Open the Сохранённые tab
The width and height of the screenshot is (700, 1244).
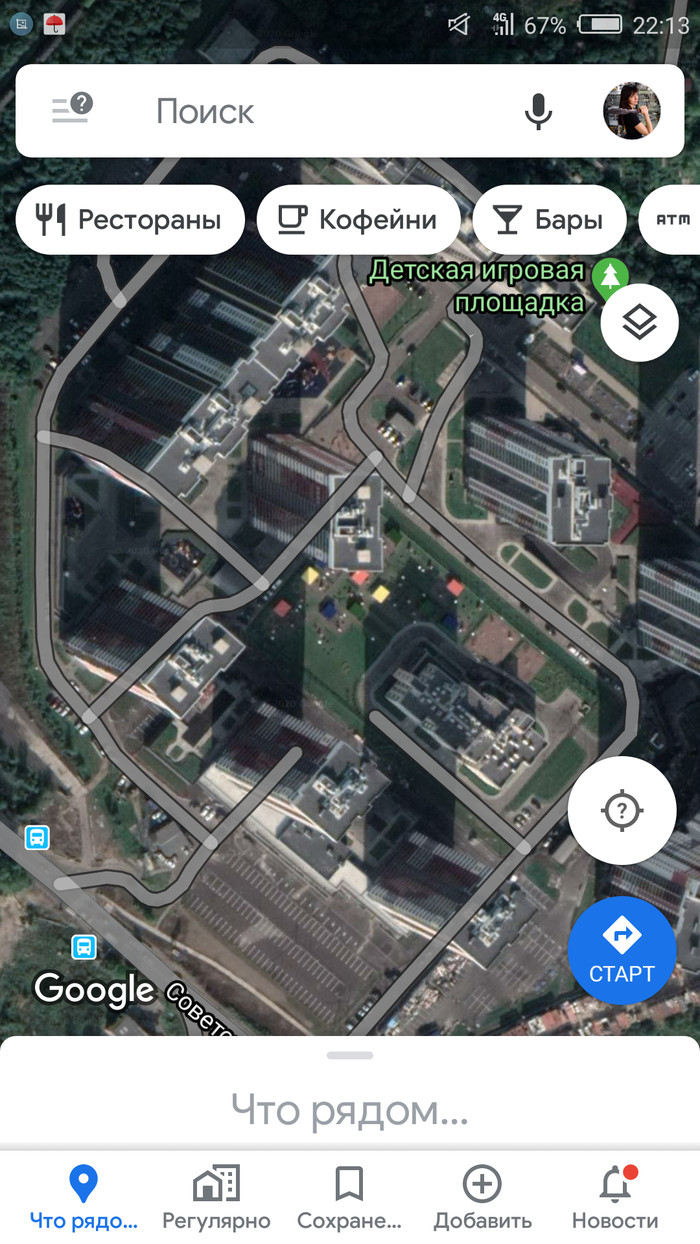tap(349, 1198)
